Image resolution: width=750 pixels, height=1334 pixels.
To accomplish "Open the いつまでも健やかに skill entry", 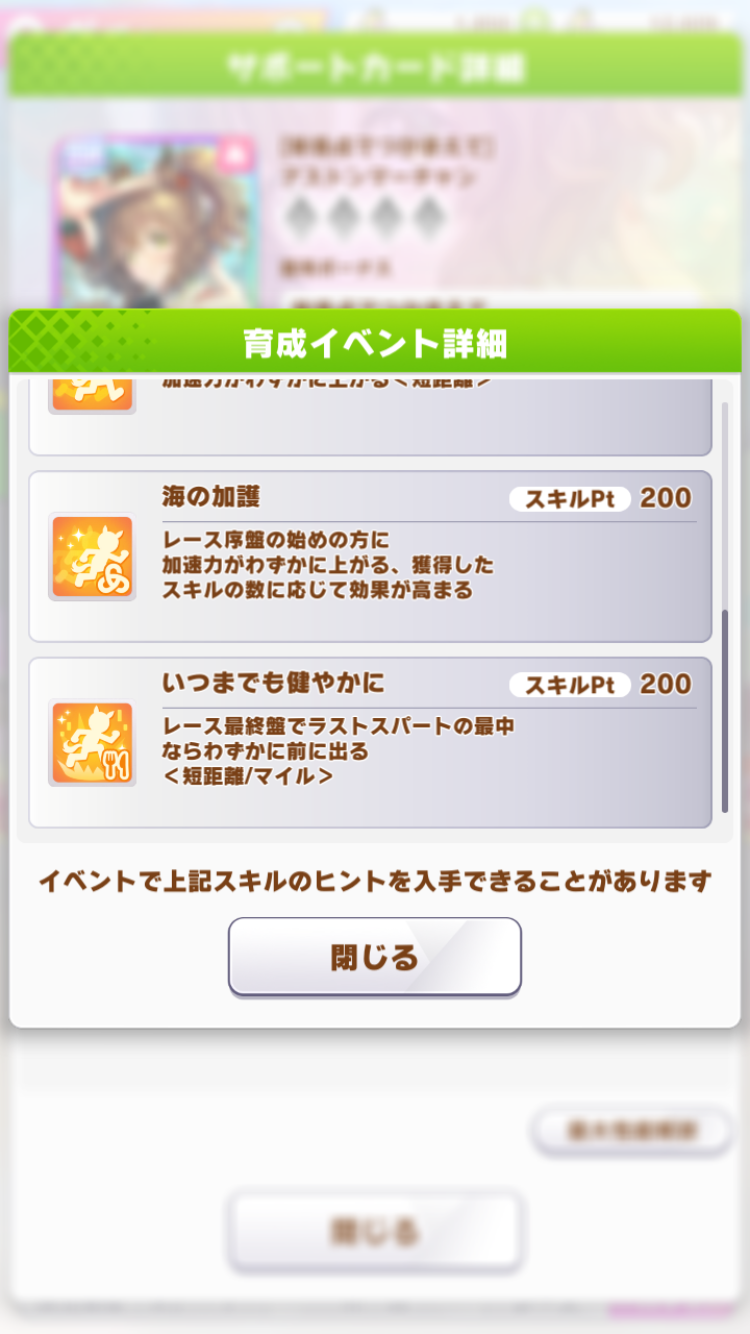I will [x=370, y=742].
